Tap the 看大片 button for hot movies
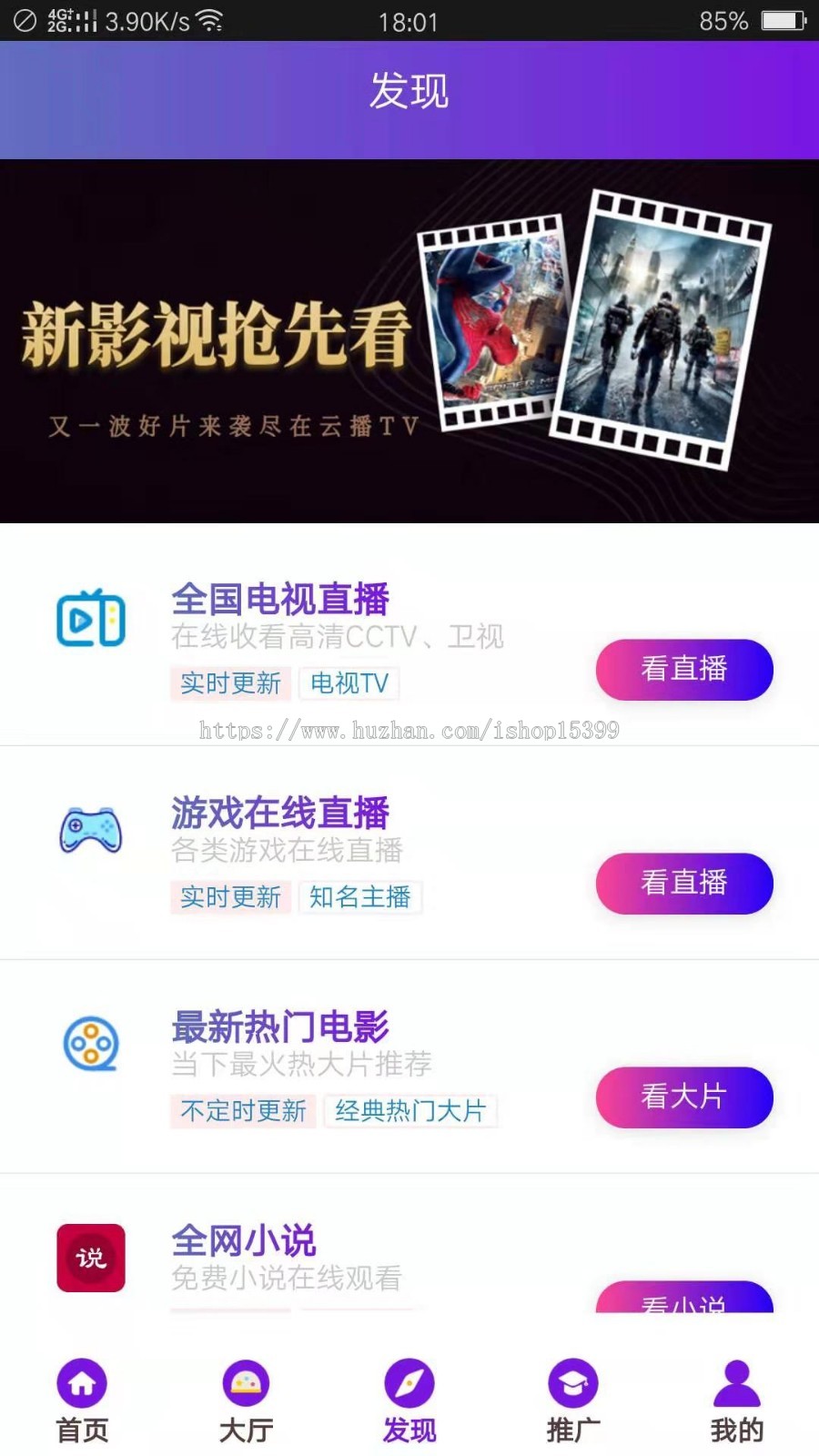This screenshot has height=1456, width=819. [x=683, y=1097]
